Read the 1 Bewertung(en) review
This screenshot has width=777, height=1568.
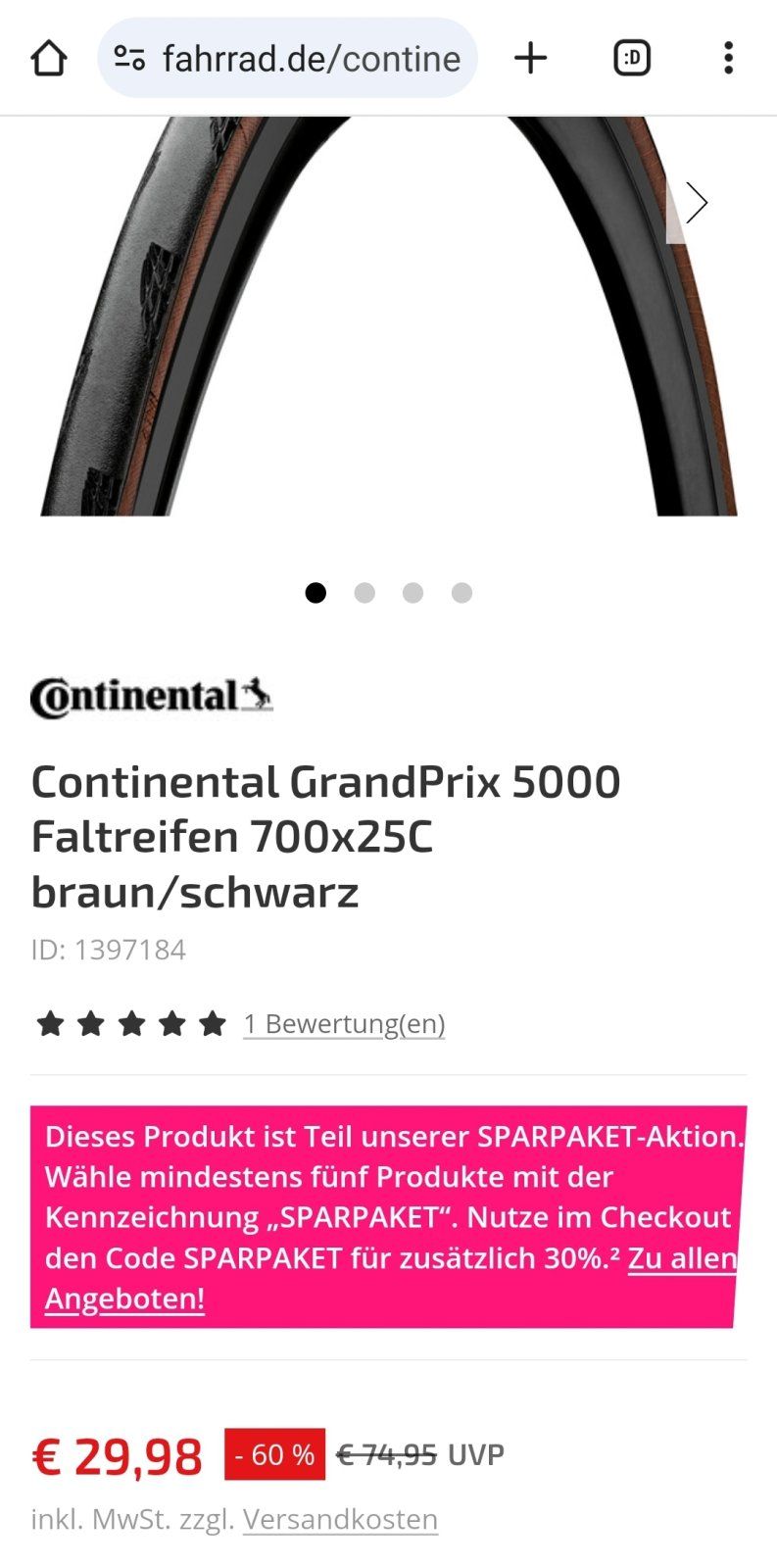tap(344, 1024)
